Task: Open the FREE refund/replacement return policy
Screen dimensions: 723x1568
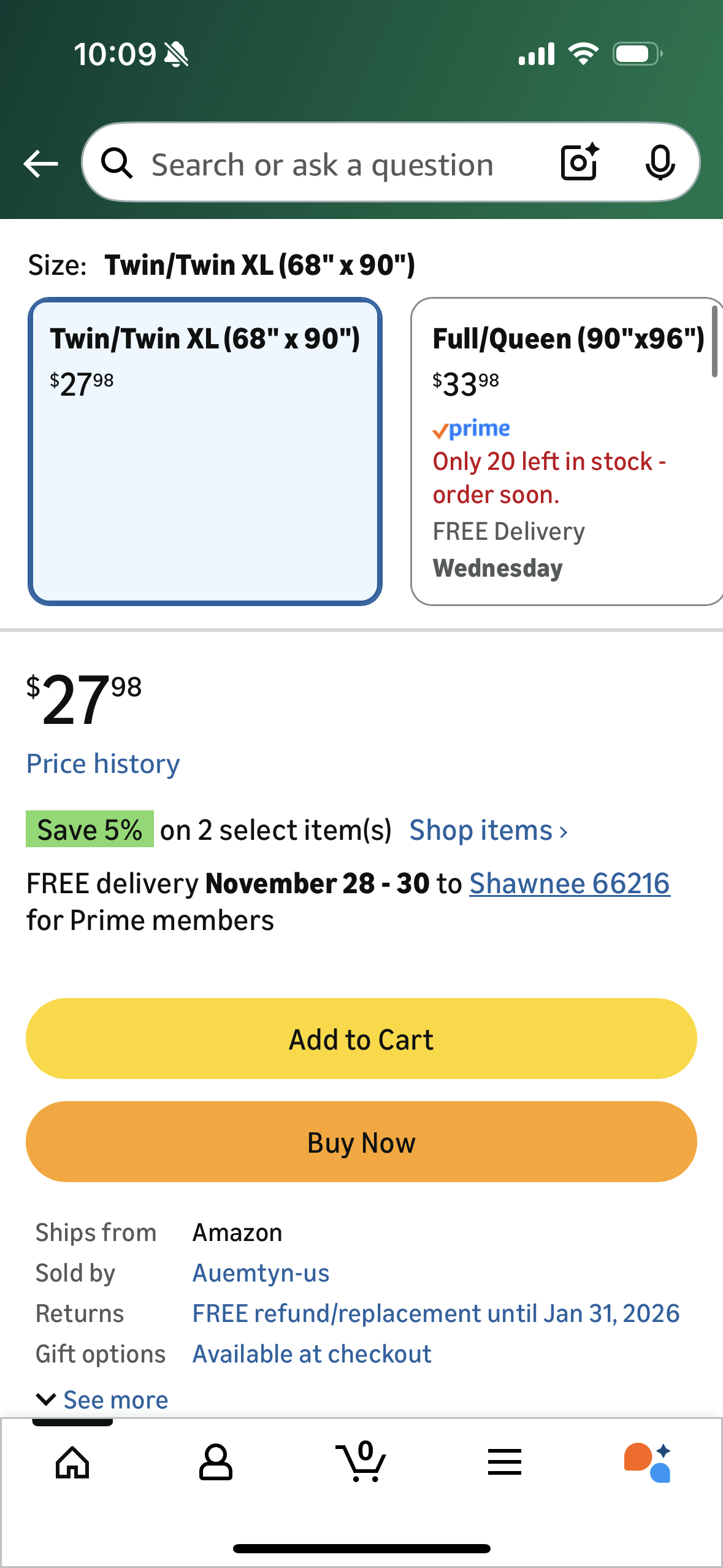Action: [435, 1313]
